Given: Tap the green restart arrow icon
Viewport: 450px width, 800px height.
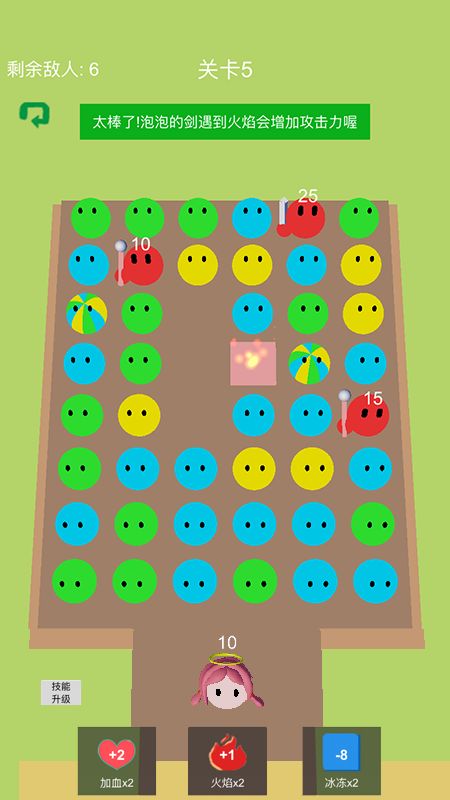Looking at the screenshot, I should coord(35,114).
